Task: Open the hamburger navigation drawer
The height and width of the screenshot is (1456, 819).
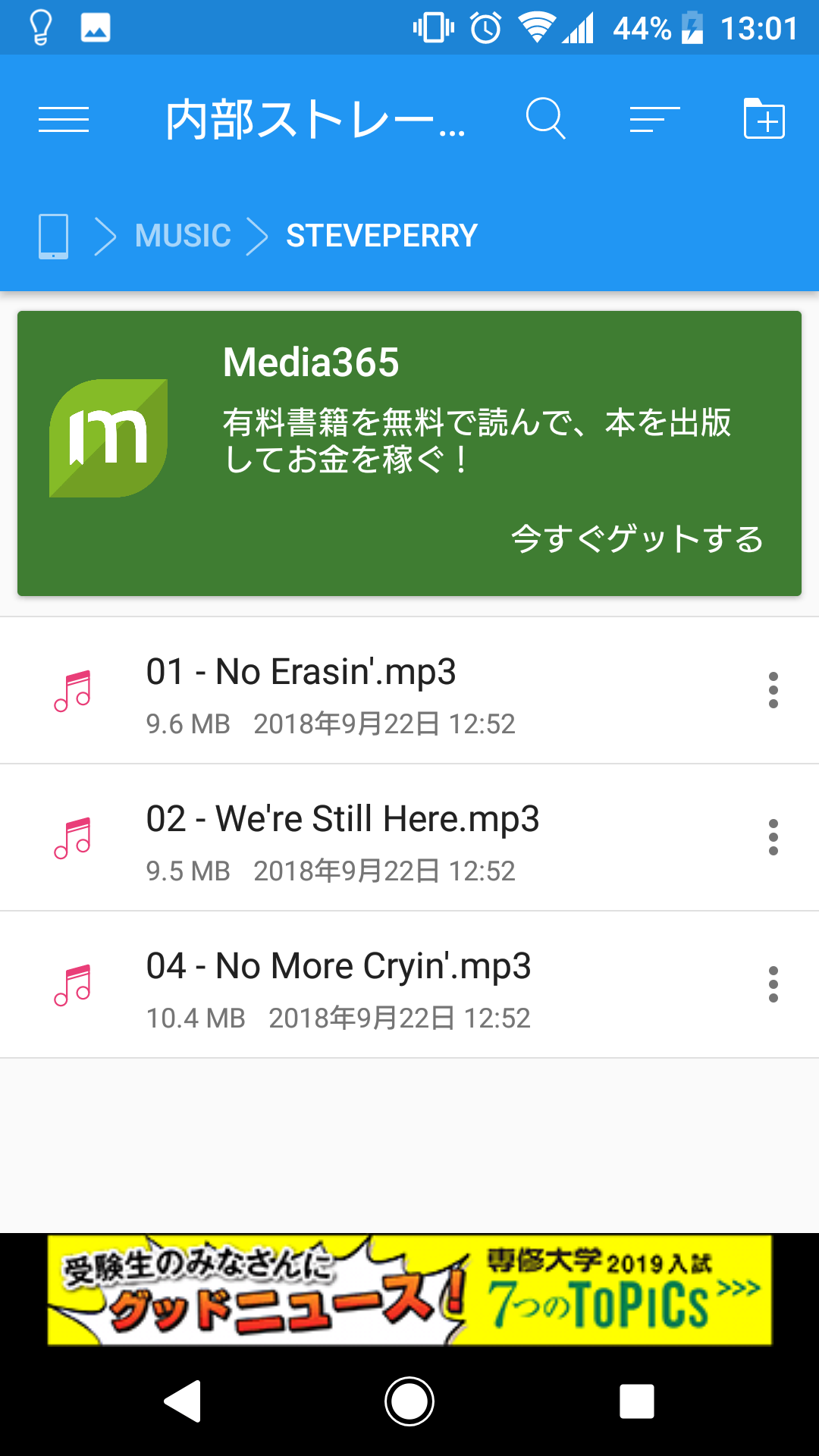Action: pos(64,120)
